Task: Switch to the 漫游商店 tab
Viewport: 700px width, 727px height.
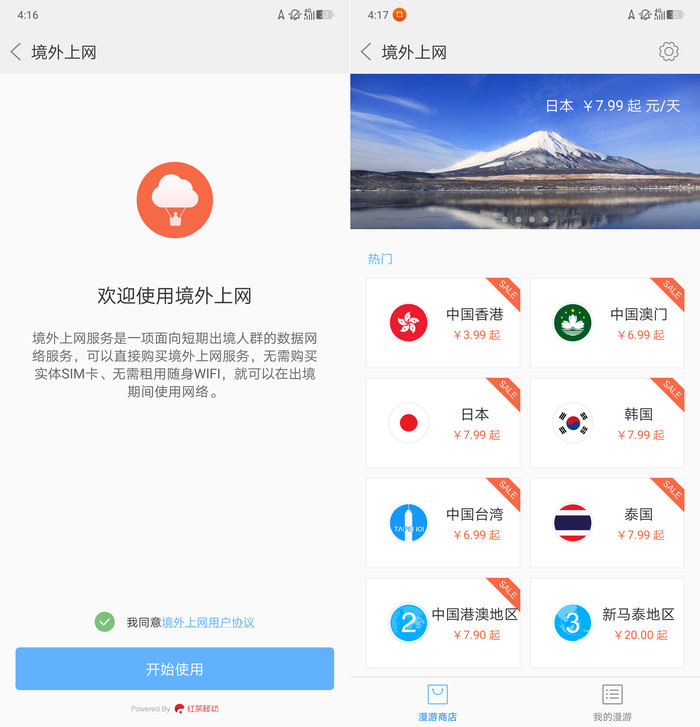Action: tap(437, 702)
